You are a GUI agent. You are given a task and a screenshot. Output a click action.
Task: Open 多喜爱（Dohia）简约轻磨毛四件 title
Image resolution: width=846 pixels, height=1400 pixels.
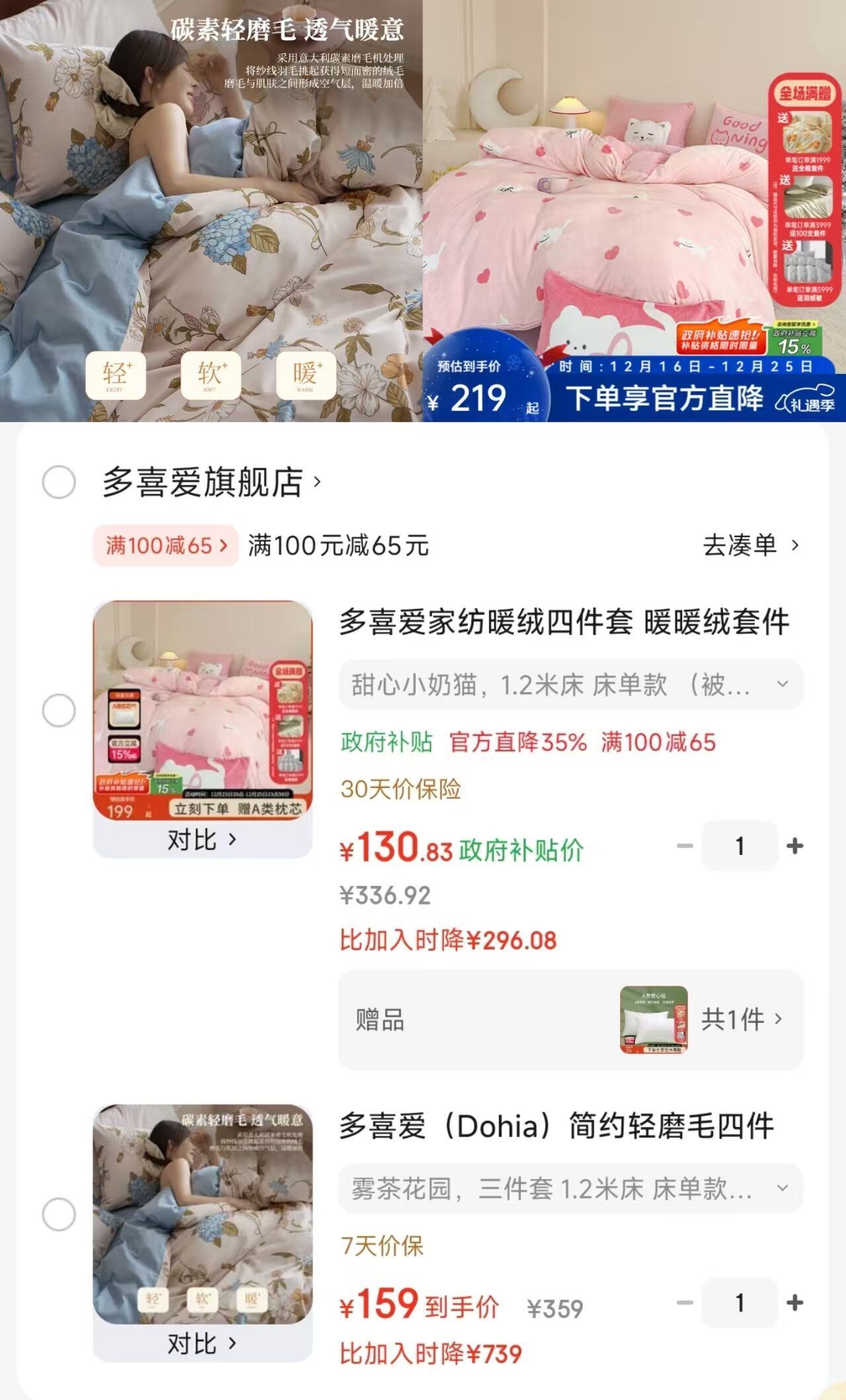tap(557, 1126)
